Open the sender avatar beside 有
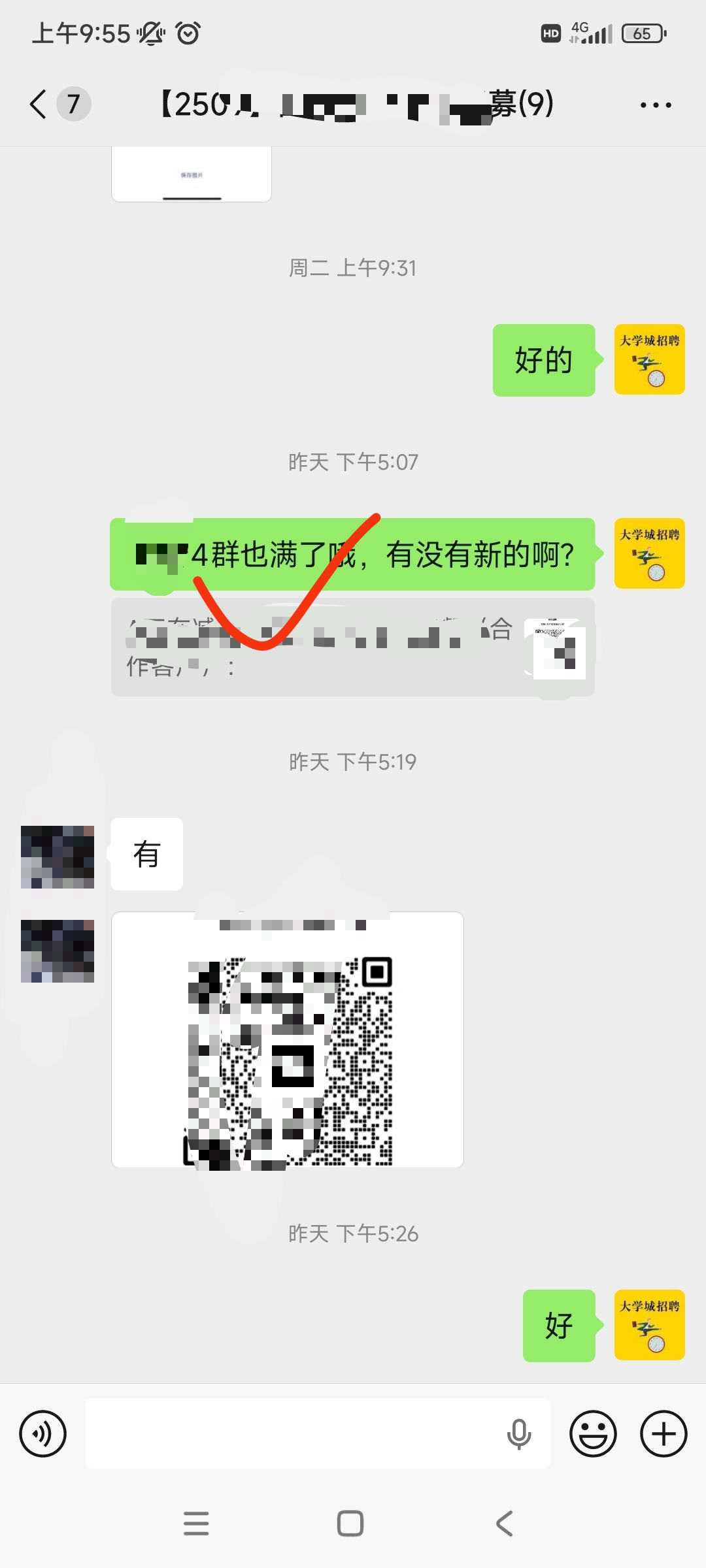Viewport: 706px width, 1568px height. tap(58, 857)
